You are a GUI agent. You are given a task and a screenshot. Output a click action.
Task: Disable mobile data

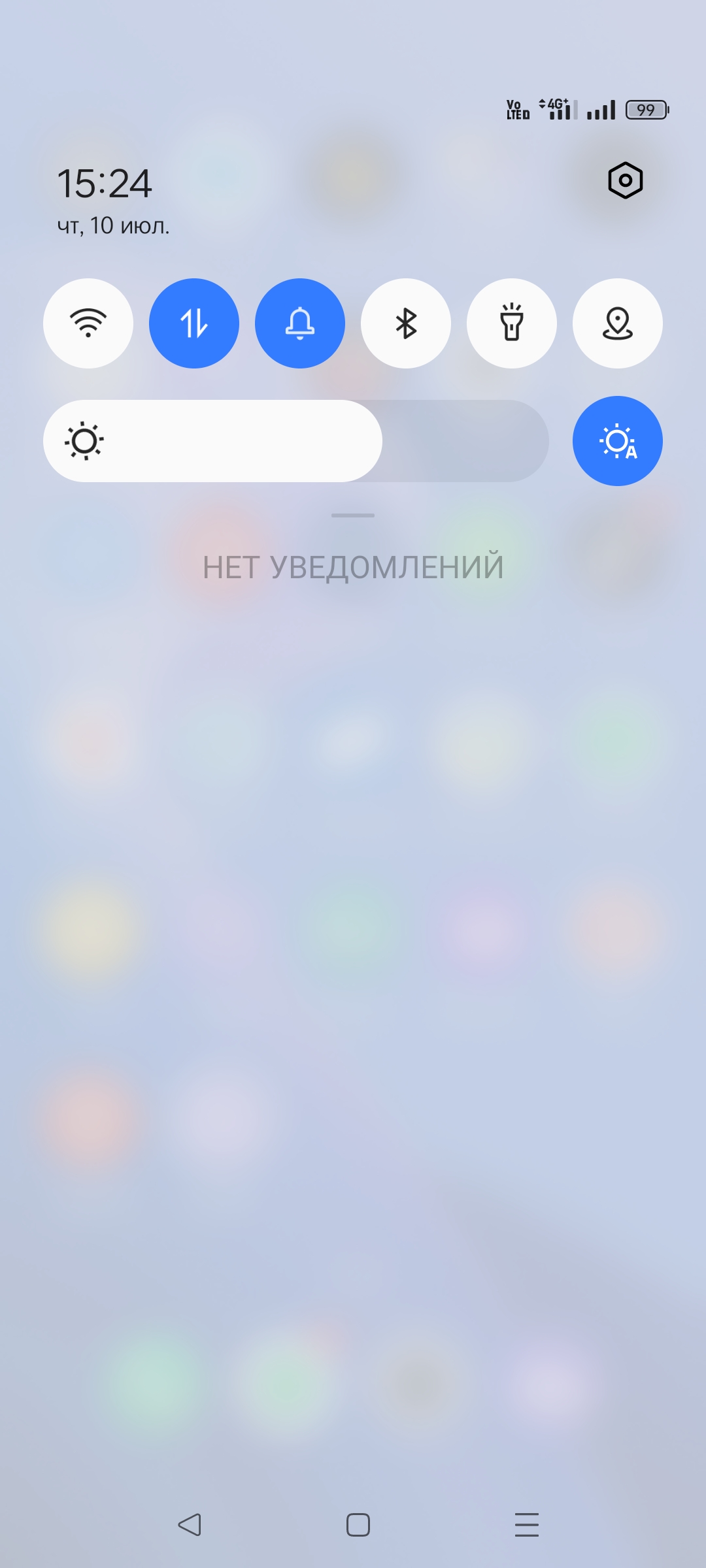[194, 323]
